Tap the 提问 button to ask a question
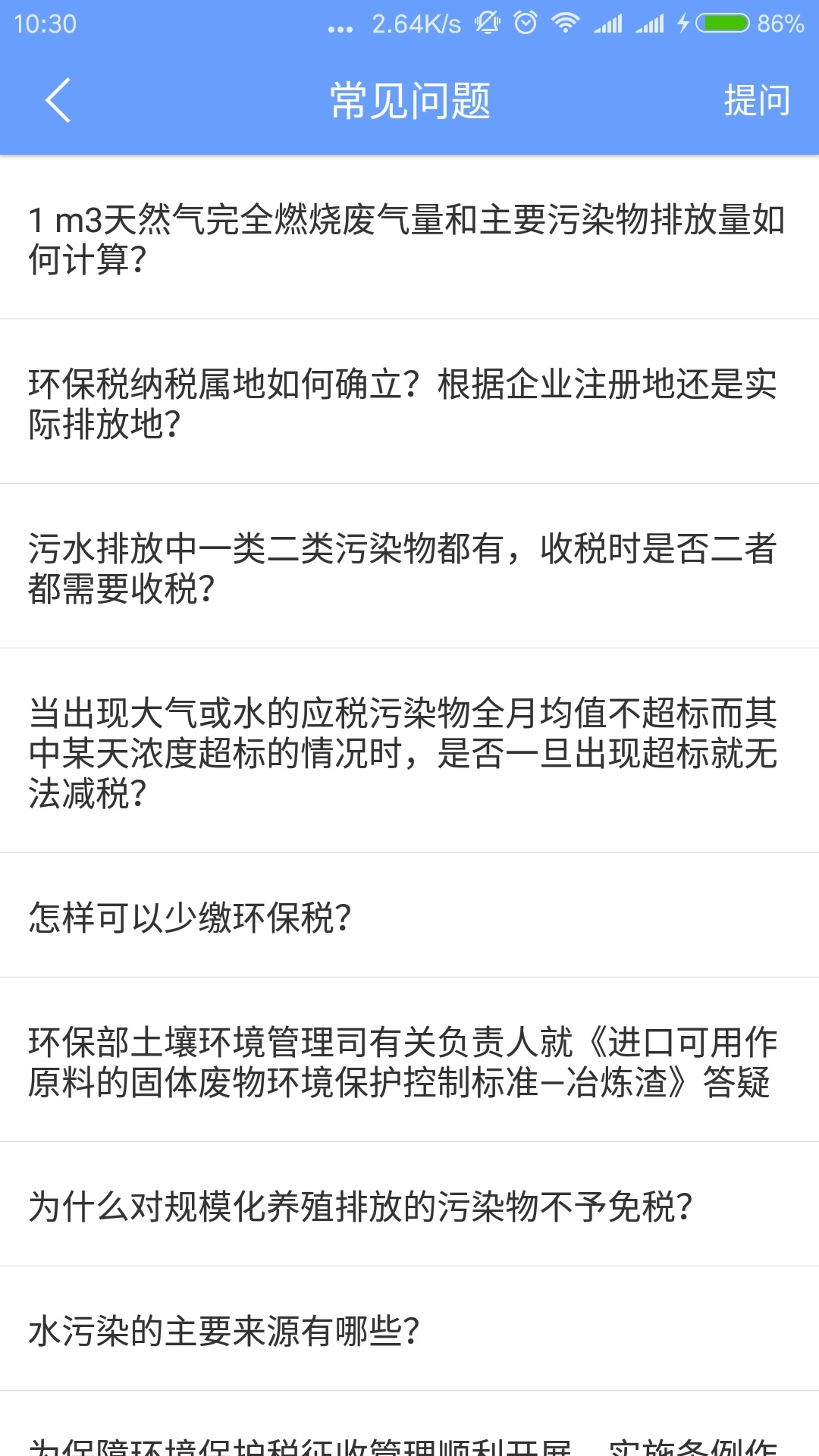The image size is (819, 1456). 756,101
